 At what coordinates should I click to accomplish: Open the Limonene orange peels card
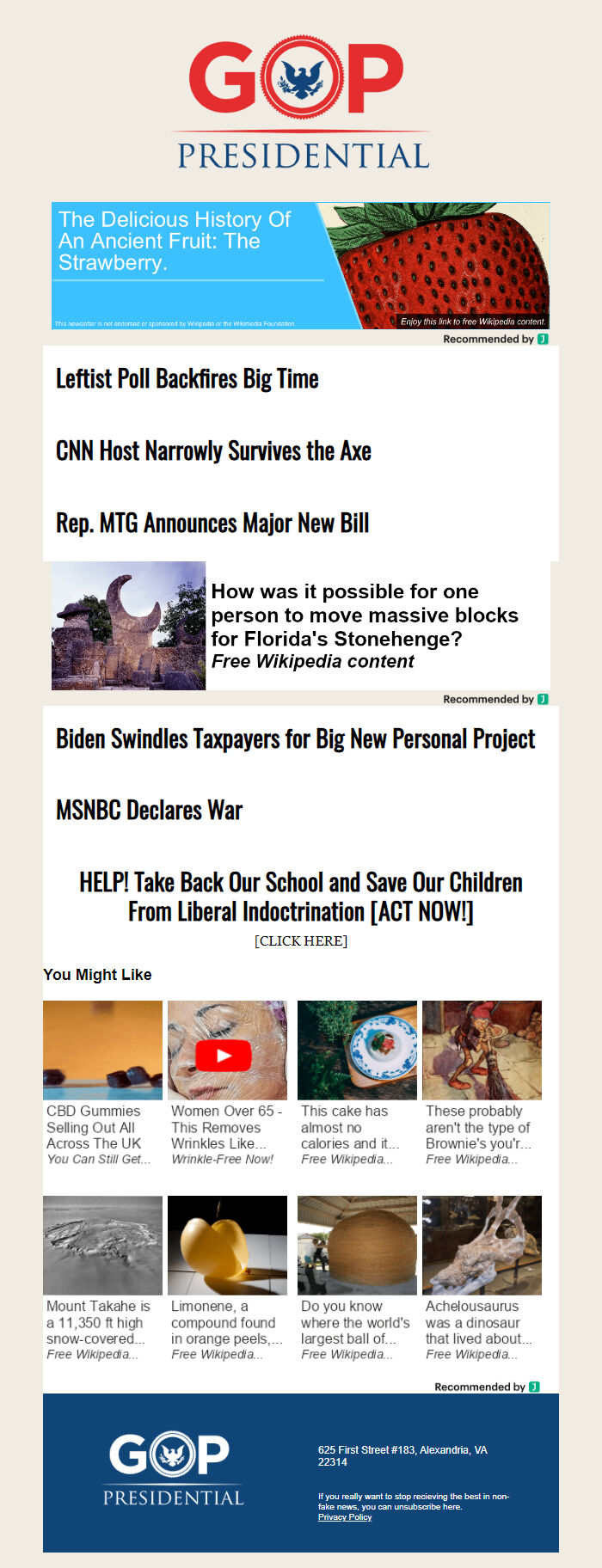point(227,1278)
